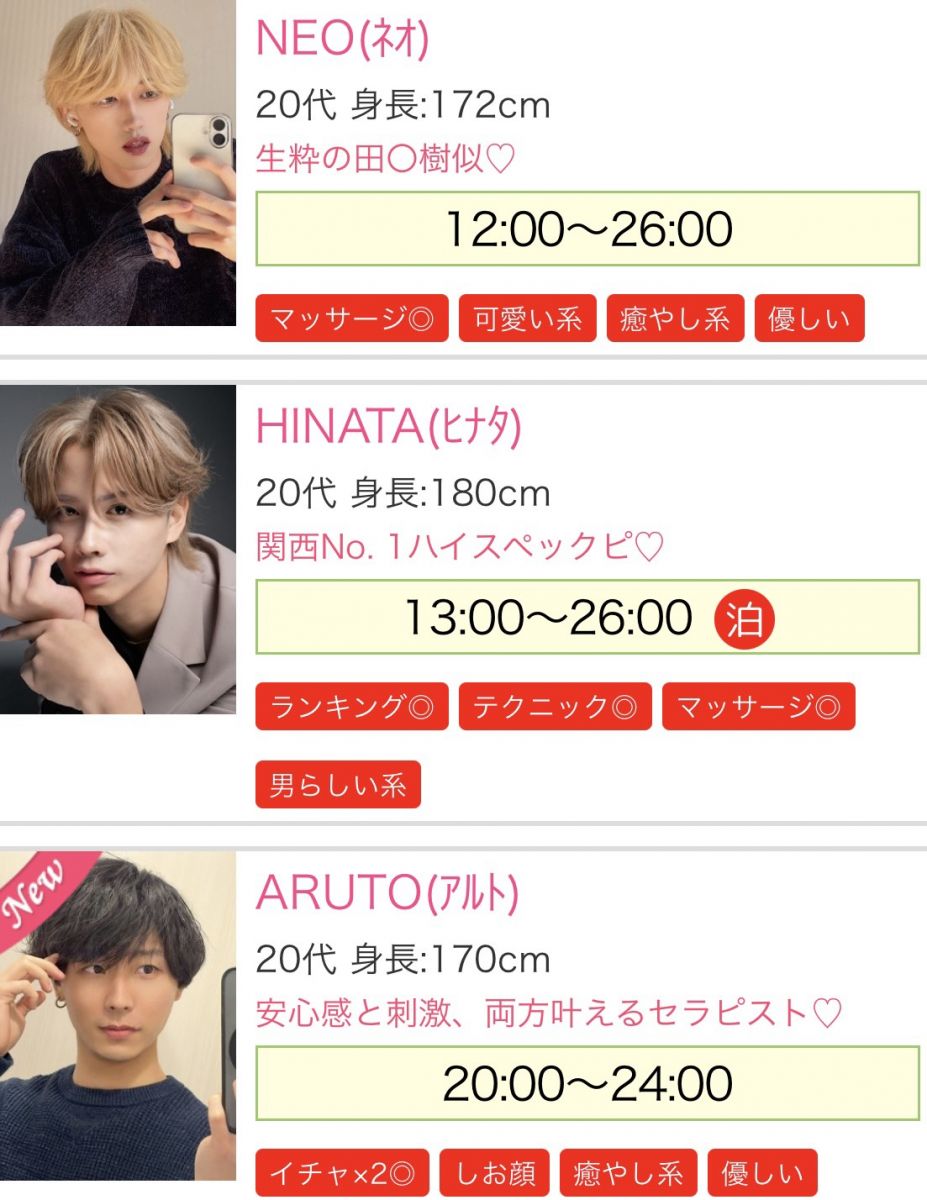Open HINATA's profile photo
This screenshot has width=927, height=1200.
tap(117, 549)
